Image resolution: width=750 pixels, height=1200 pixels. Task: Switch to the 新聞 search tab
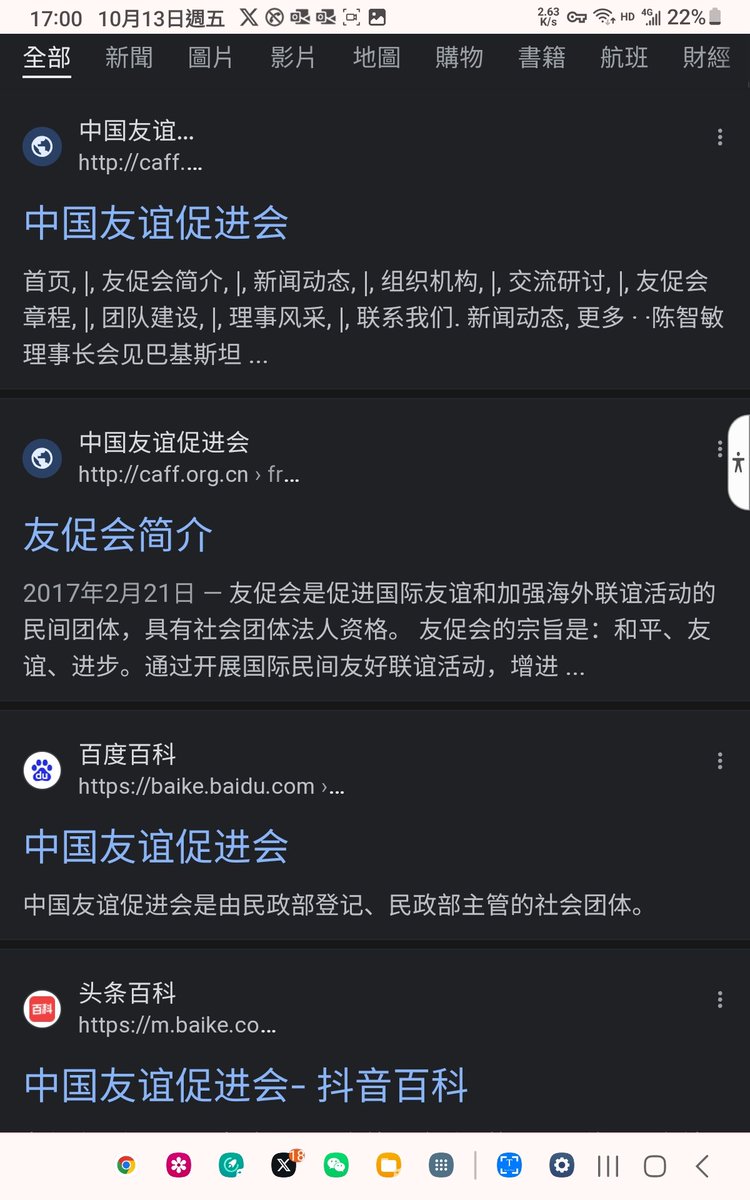tap(129, 58)
